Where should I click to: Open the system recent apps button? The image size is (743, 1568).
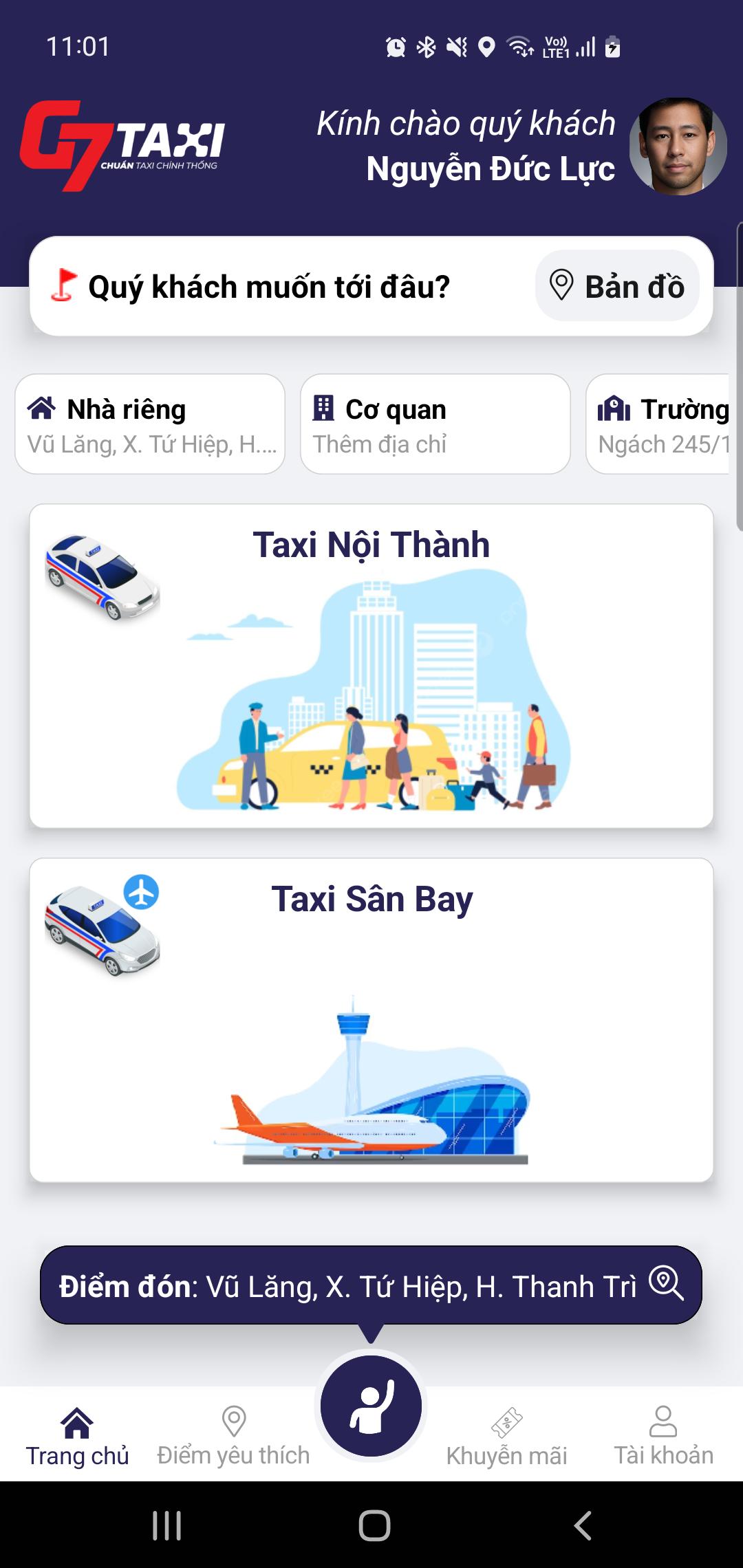coord(166,1525)
